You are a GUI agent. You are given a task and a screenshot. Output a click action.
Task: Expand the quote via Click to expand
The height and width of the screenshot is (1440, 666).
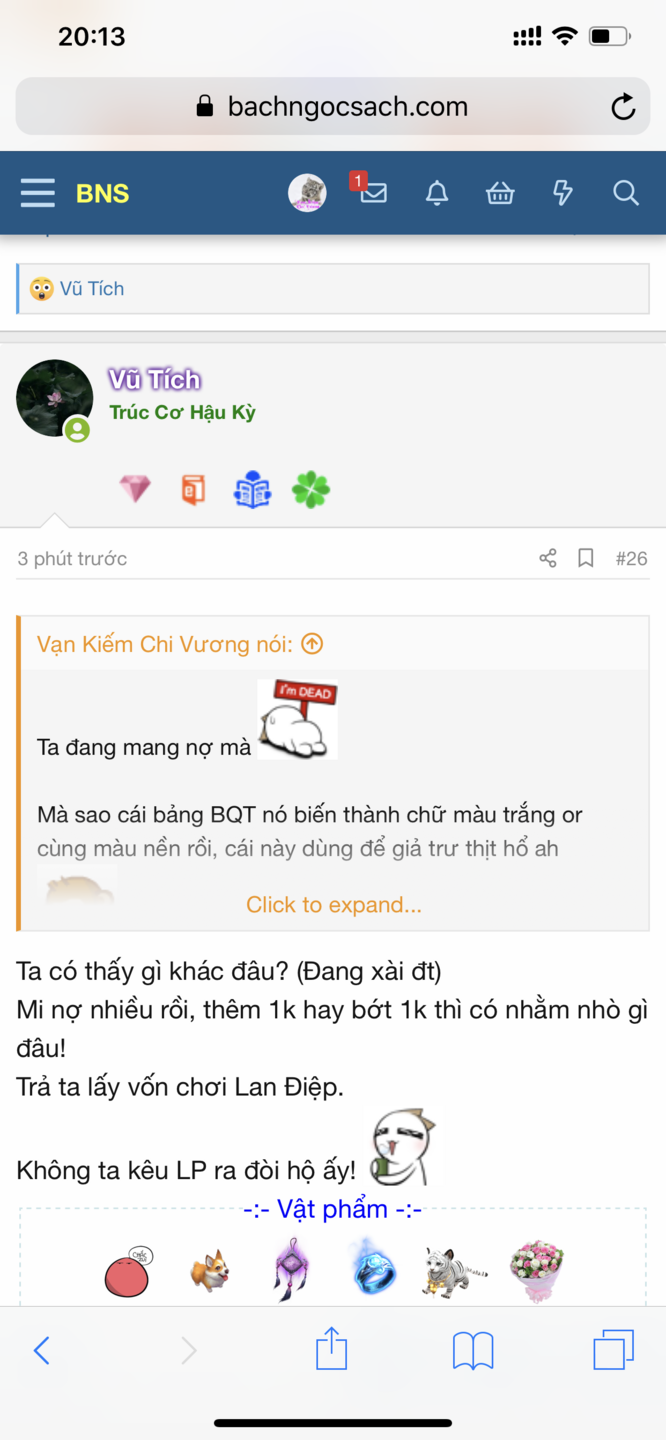coord(333,905)
